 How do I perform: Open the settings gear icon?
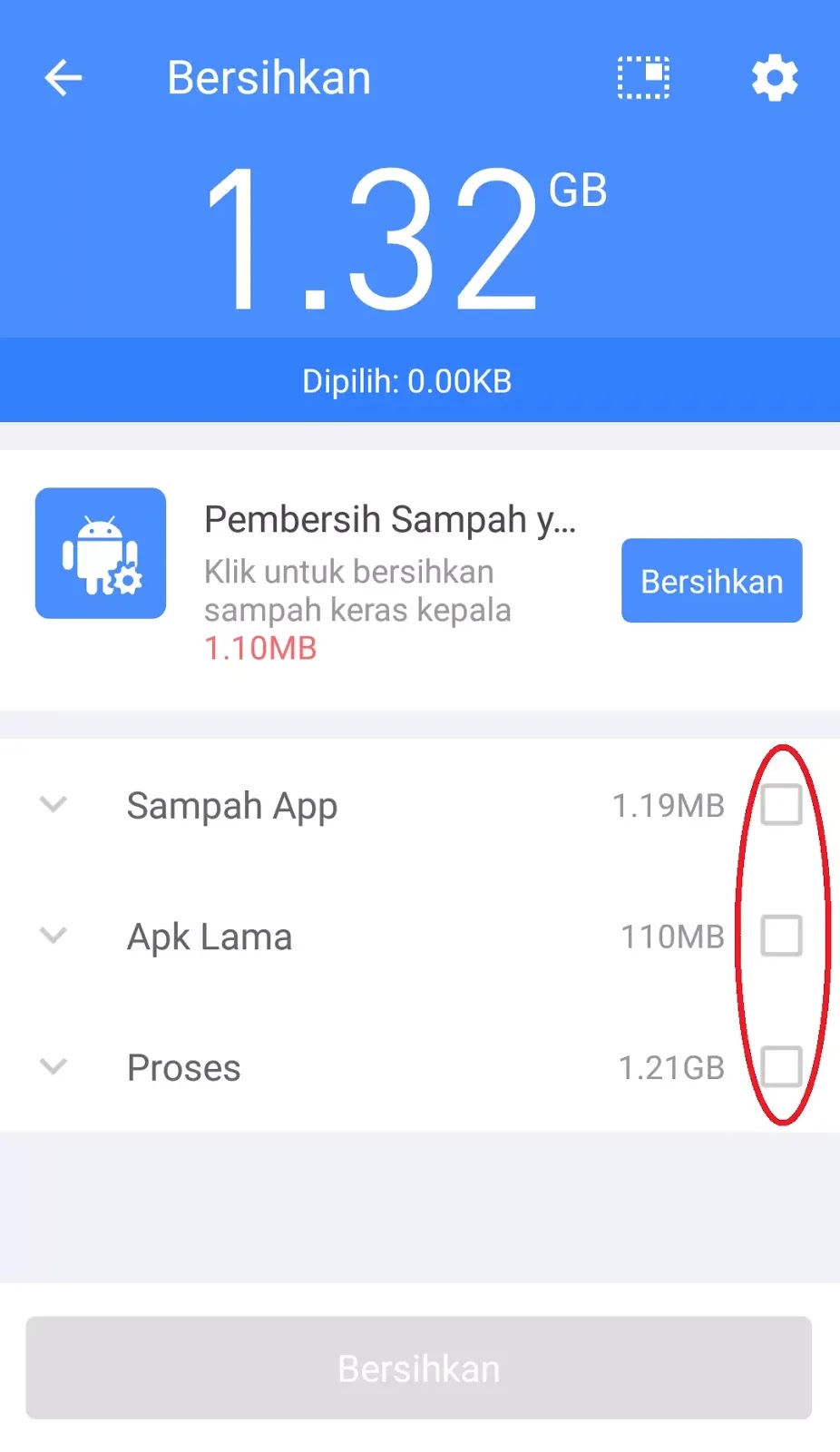point(775,77)
